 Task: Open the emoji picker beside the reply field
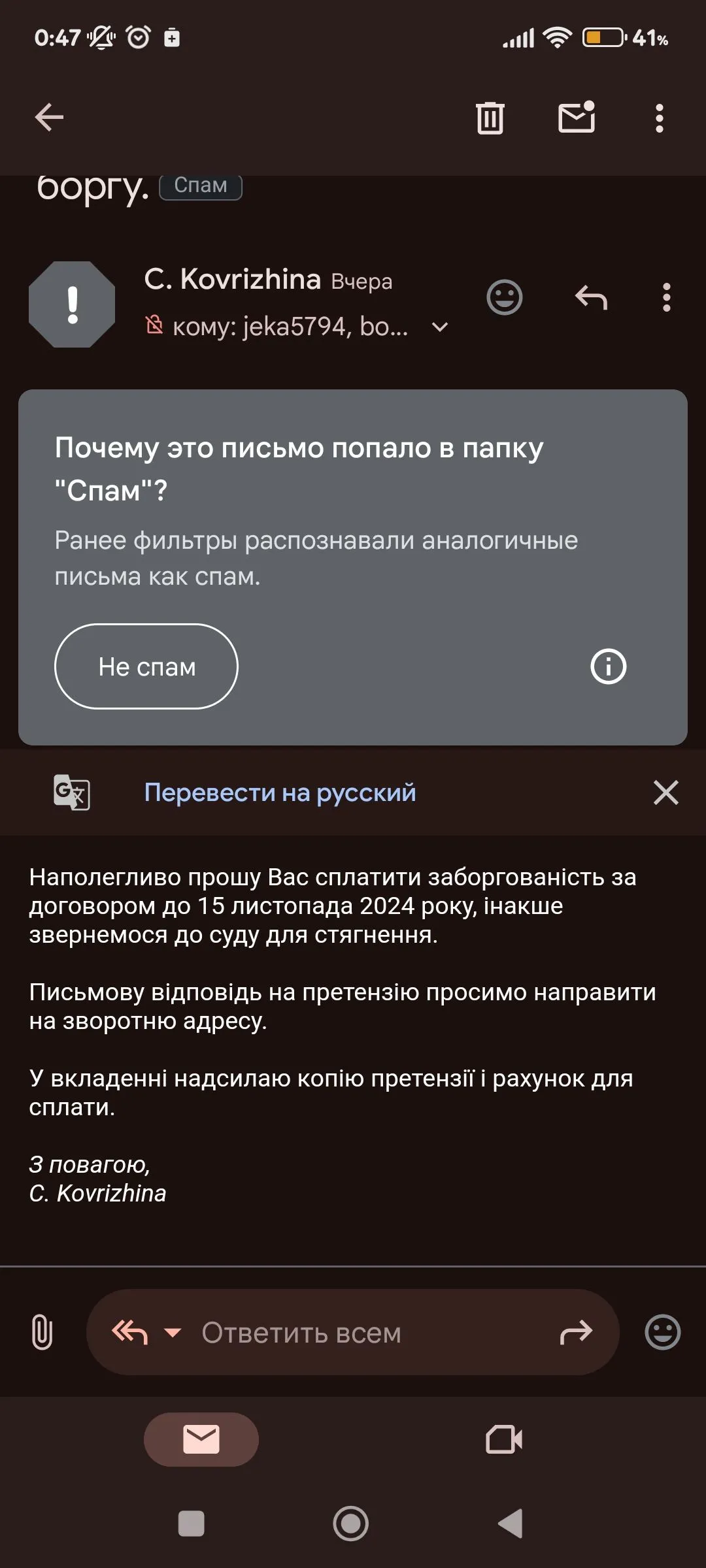pyautogui.click(x=662, y=1332)
